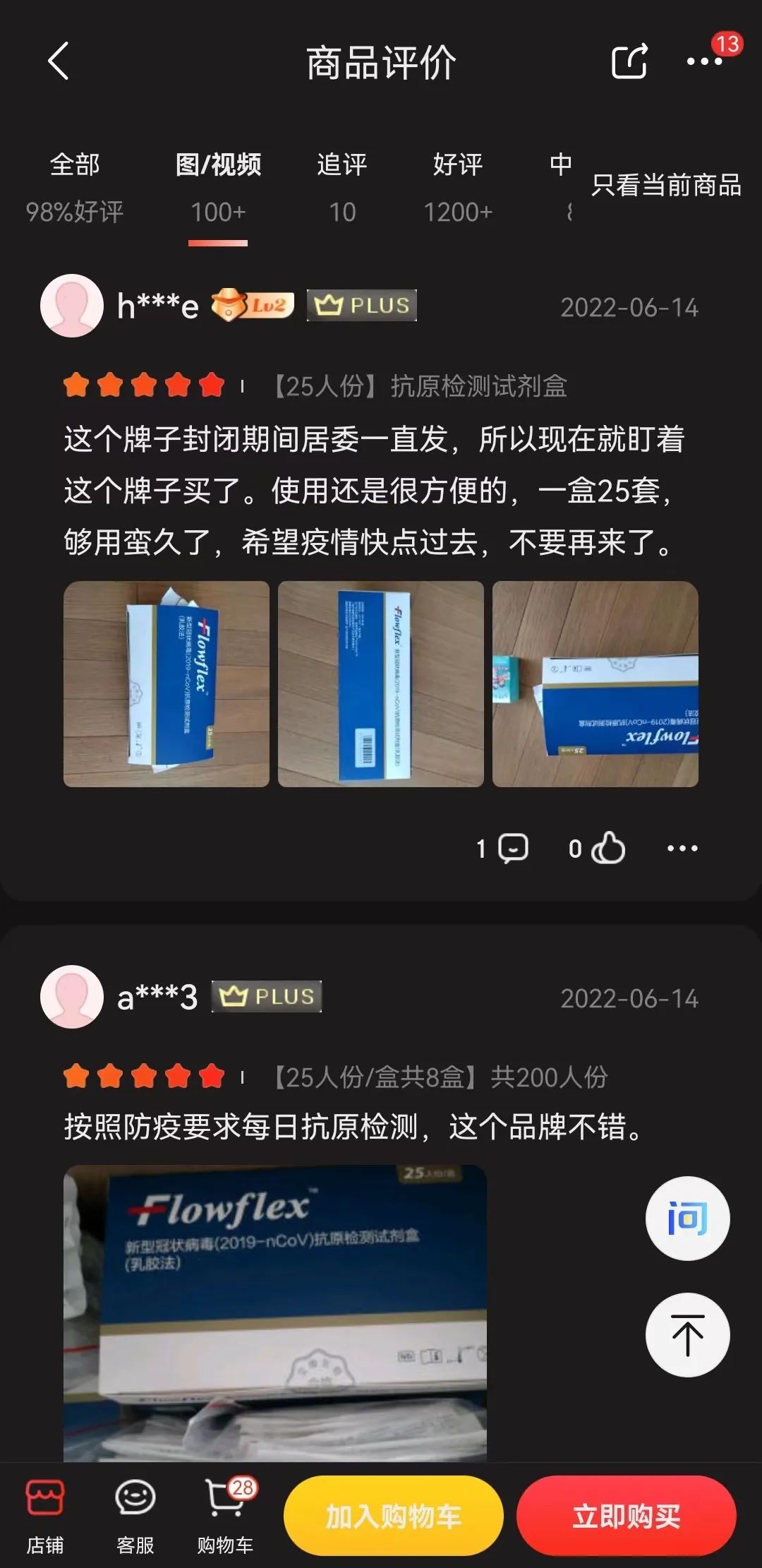Buy now with 立即购买
Viewport: 762px width, 1568px height.
626,1515
